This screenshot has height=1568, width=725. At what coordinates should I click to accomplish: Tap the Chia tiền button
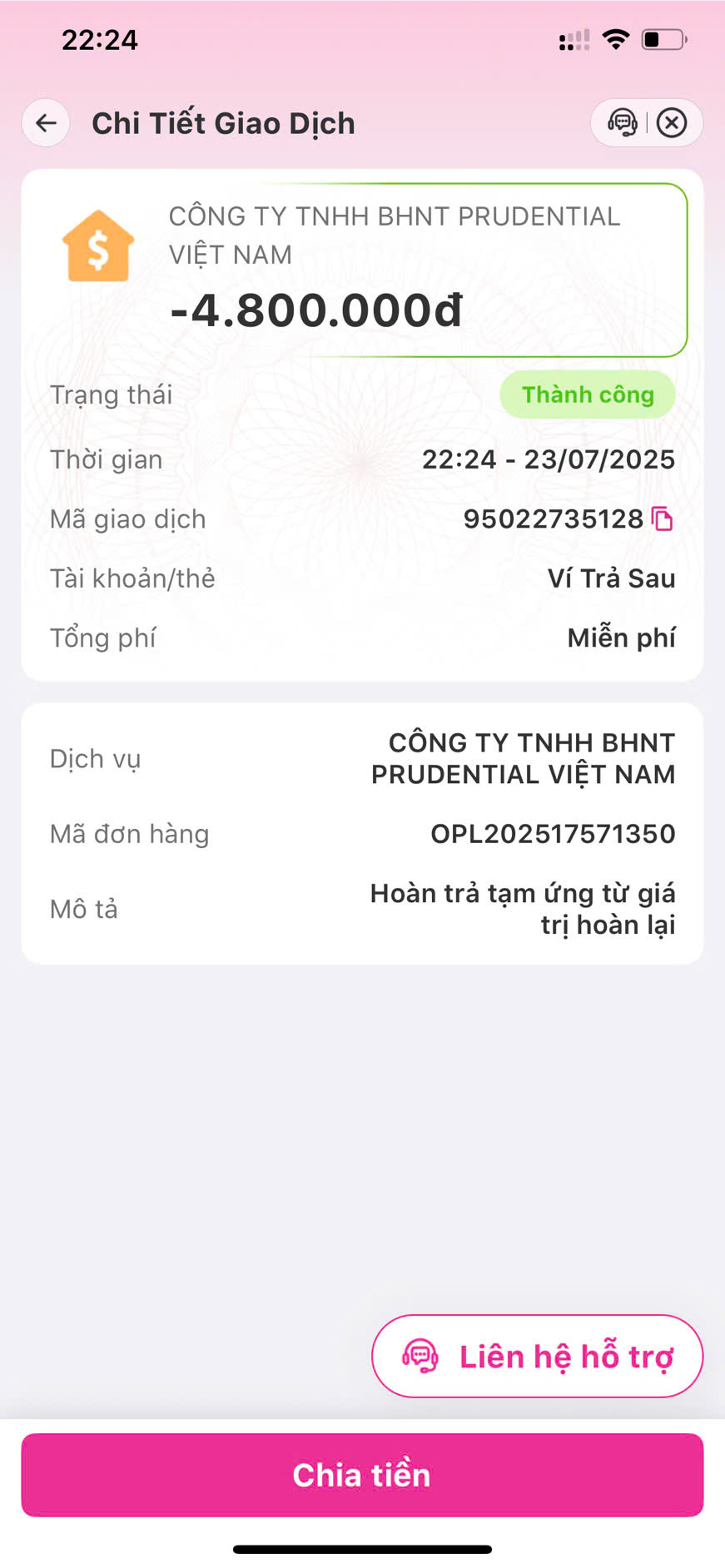(362, 1475)
